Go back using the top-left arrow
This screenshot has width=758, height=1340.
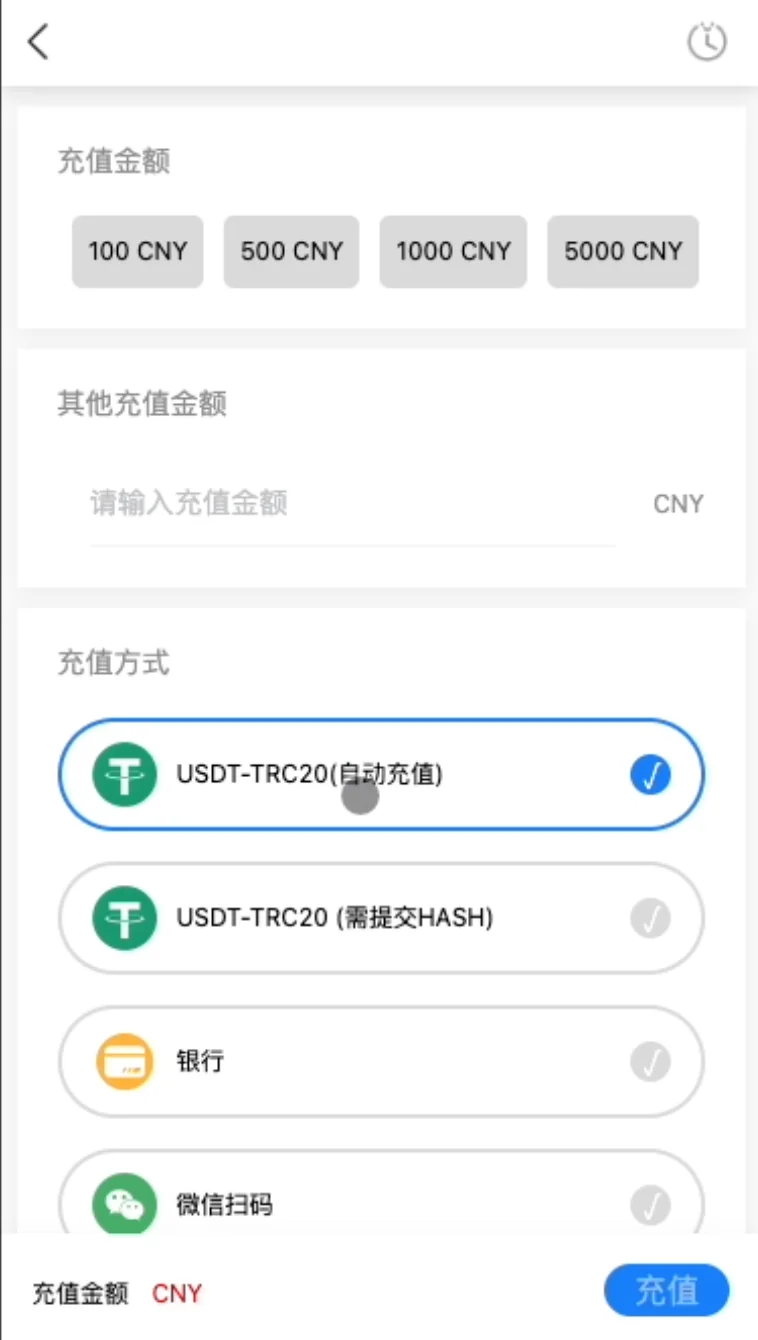coord(38,42)
